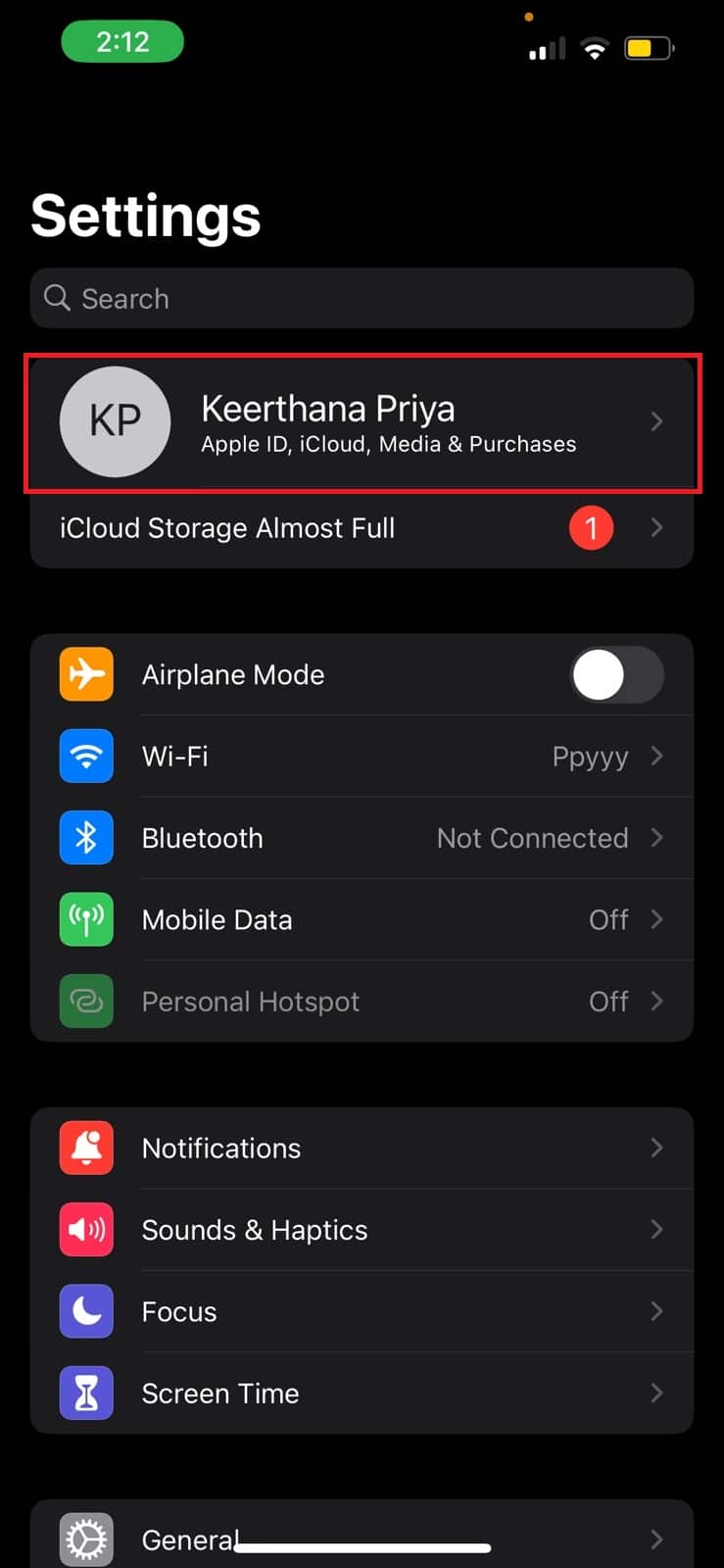The width and height of the screenshot is (724, 1568).
Task: Tap the Search field
Action: (362, 298)
